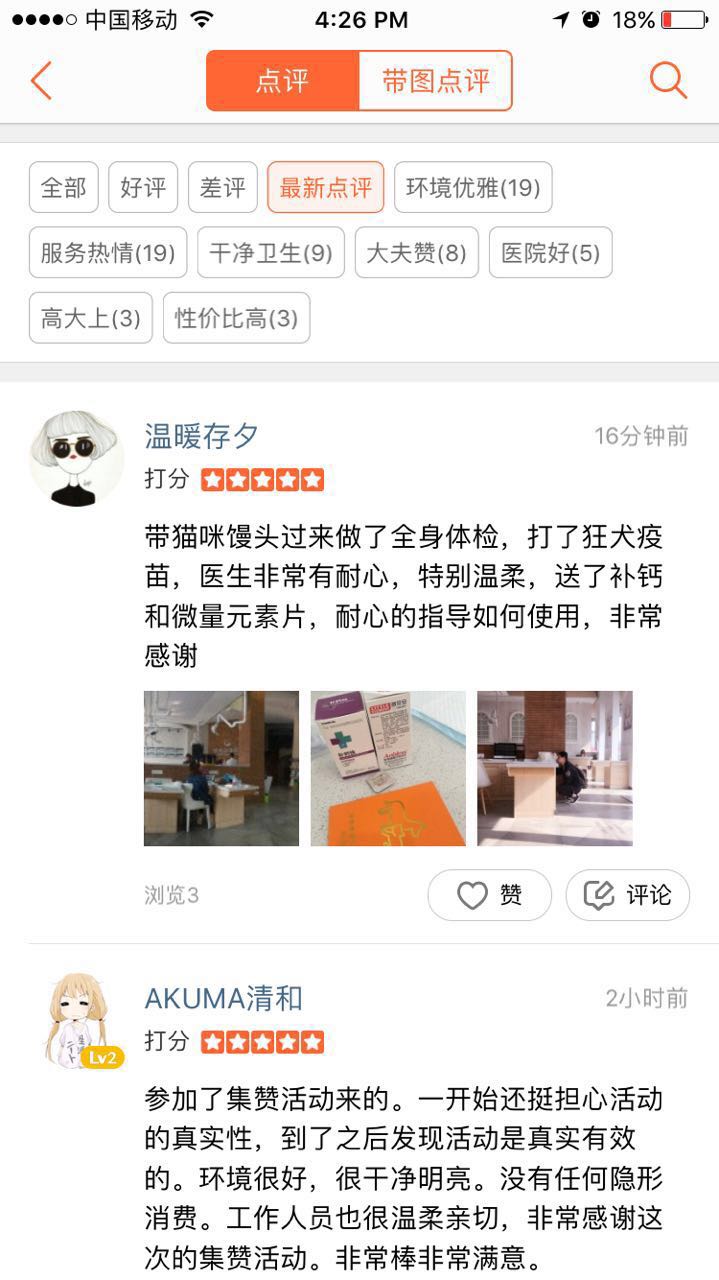Image resolution: width=719 pixels, height=1280 pixels.
Task: Filter by 服务热情(19) tag
Action: [x=108, y=253]
